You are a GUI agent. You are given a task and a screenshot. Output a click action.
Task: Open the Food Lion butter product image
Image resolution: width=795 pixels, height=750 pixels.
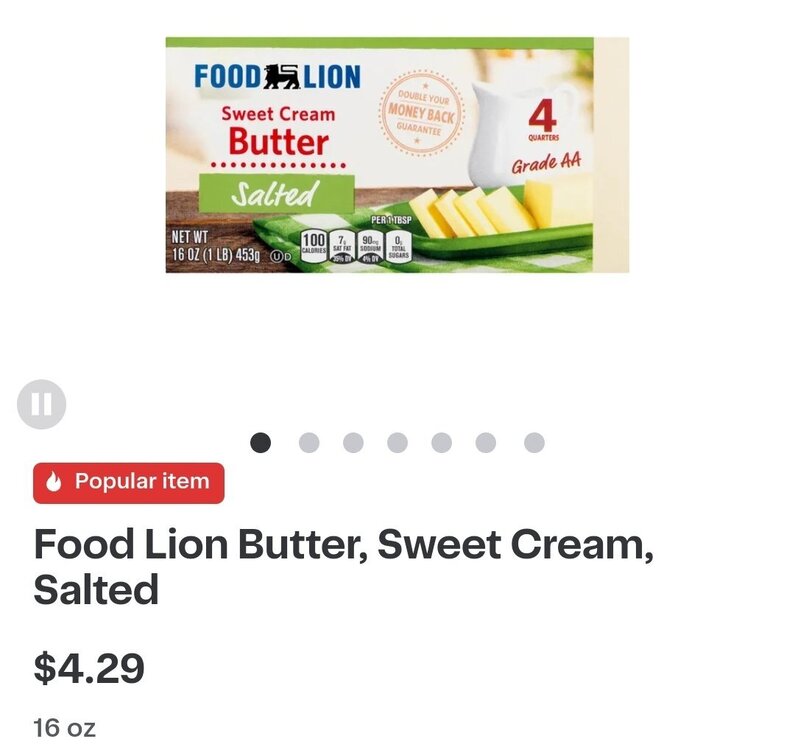(x=397, y=155)
